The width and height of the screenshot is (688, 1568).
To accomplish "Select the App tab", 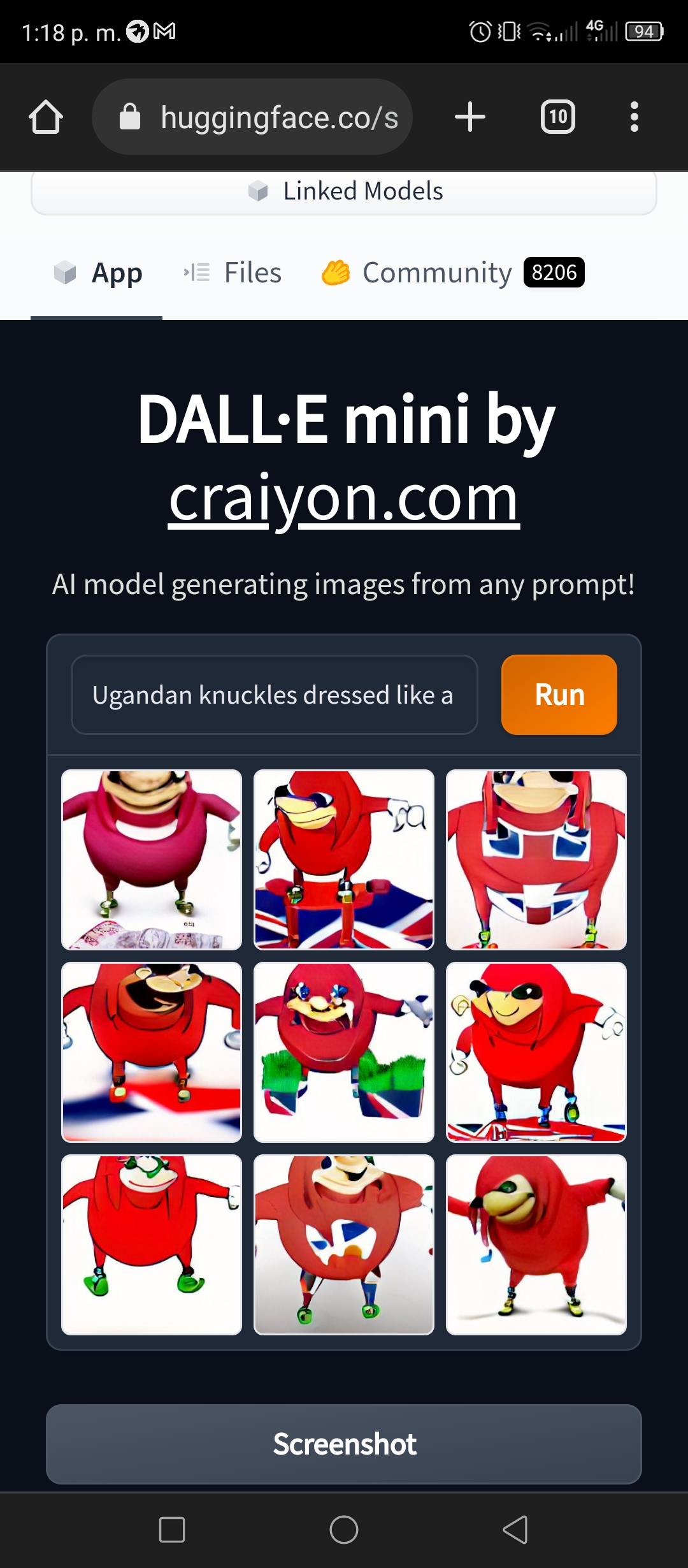I will 97,273.
